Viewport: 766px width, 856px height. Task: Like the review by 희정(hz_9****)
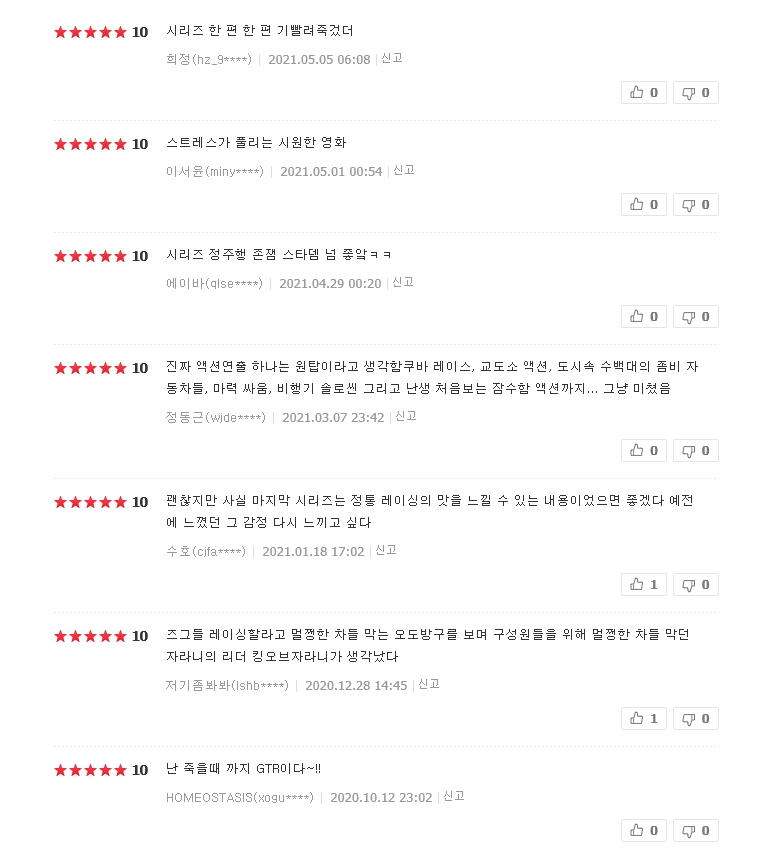pos(643,93)
